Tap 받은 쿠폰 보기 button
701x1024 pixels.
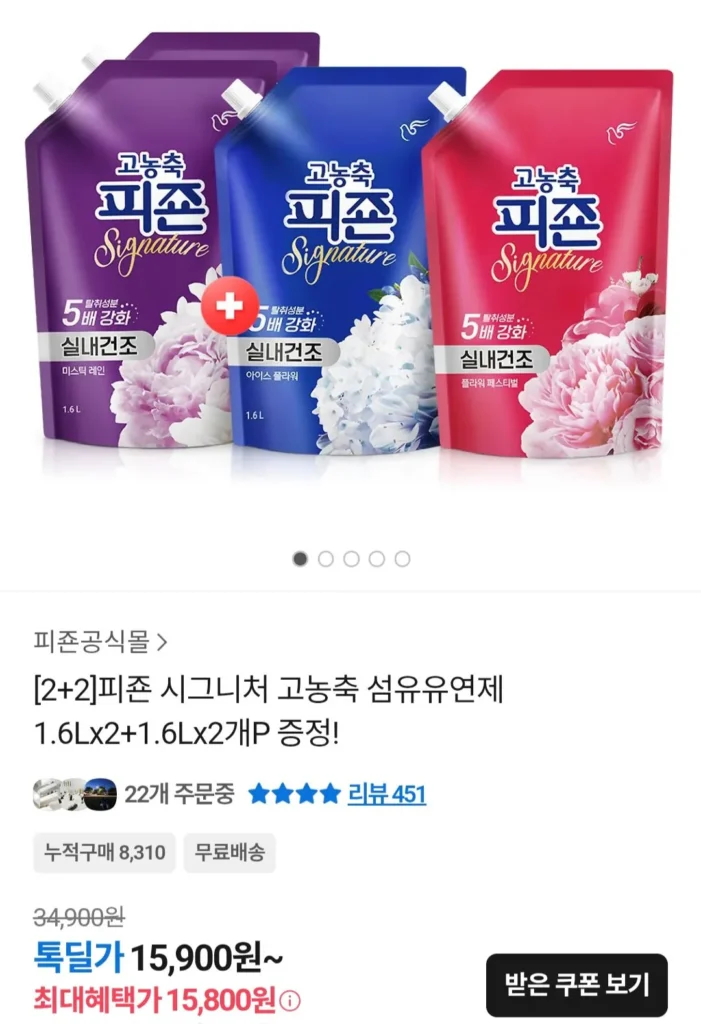577,984
